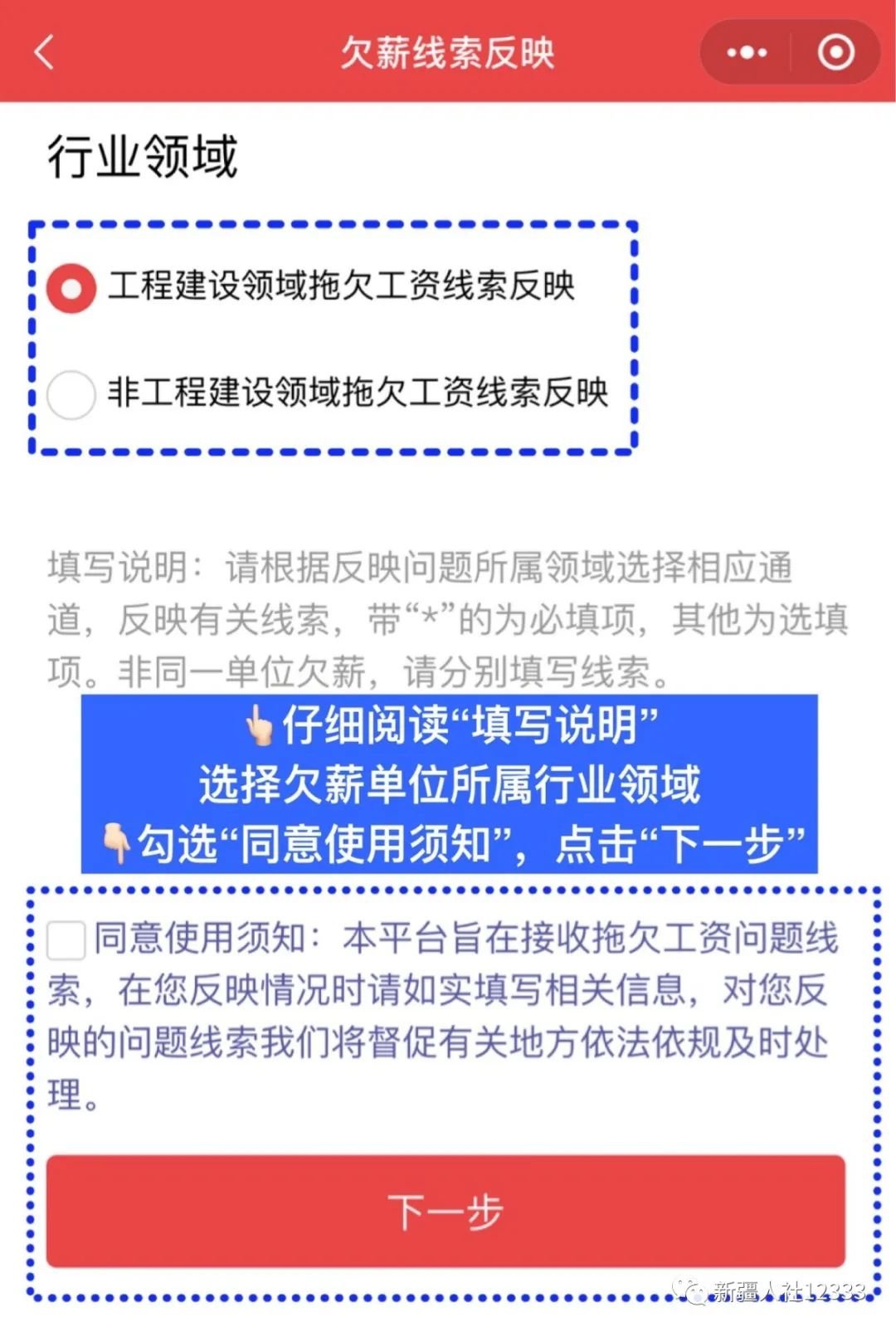This screenshot has height=1332, width=896.
Task: Open the mini program more options menu
Action: click(747, 52)
